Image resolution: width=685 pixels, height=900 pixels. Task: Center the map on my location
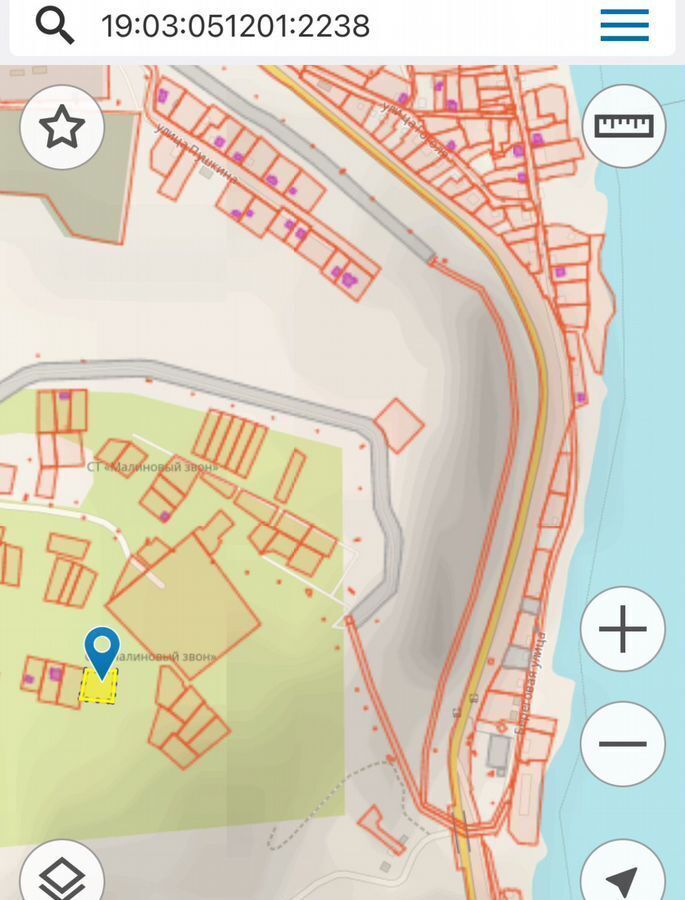pyautogui.click(x=622, y=877)
